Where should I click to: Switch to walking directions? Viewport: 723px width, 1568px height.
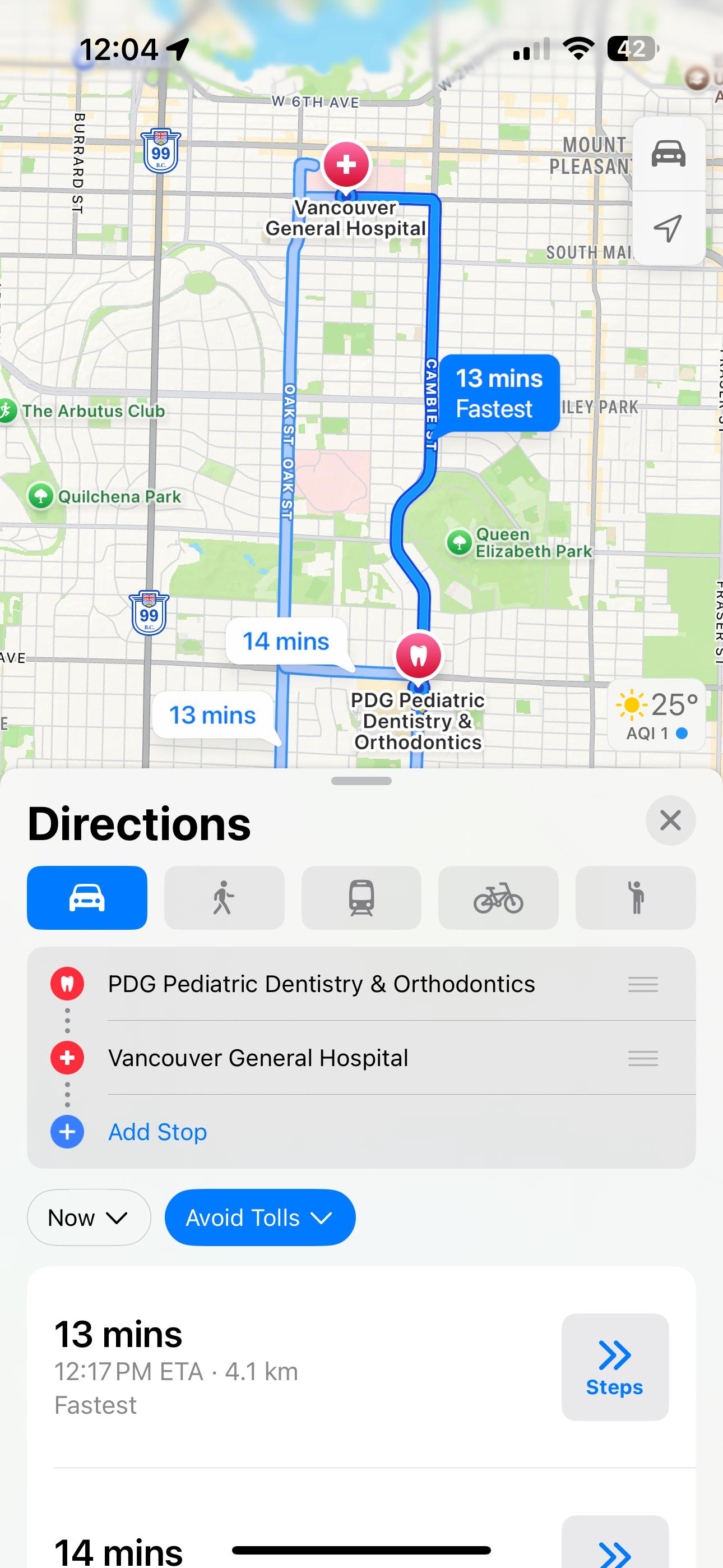pyautogui.click(x=224, y=898)
